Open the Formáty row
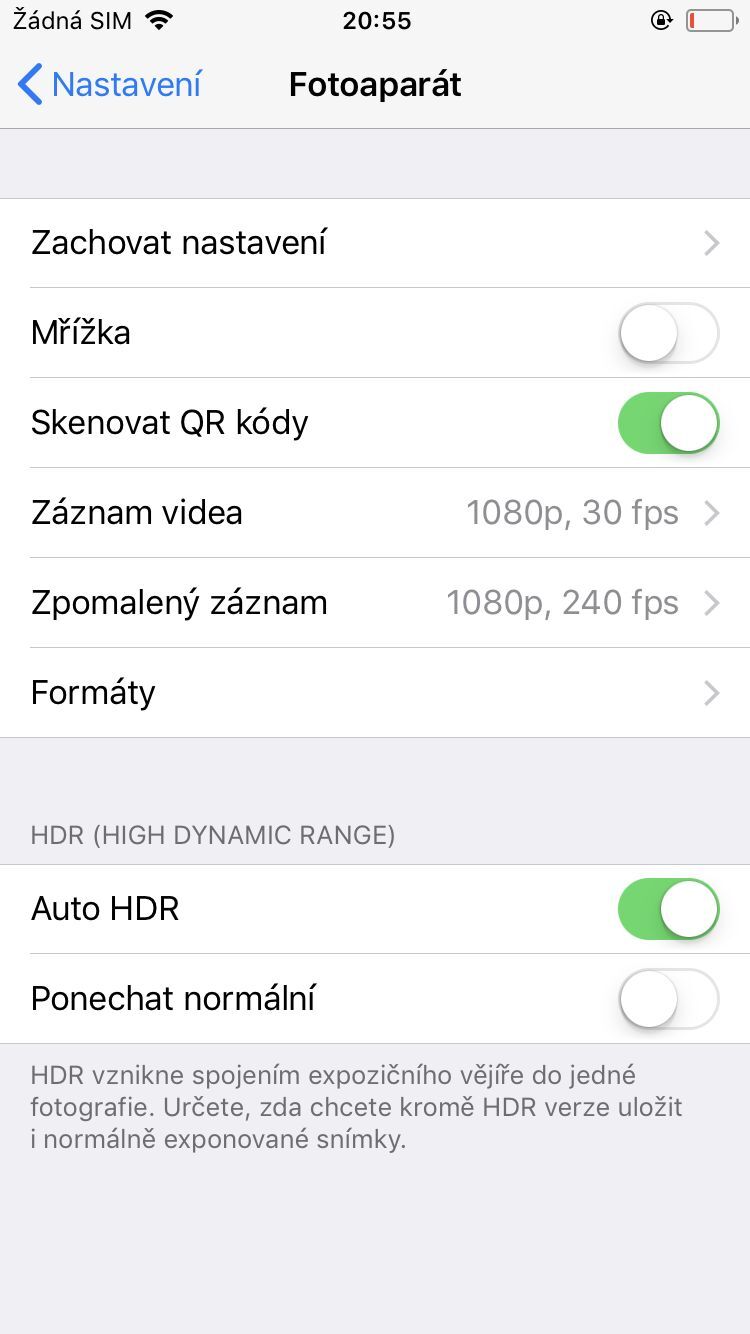This screenshot has height=1334, width=750. point(375,693)
